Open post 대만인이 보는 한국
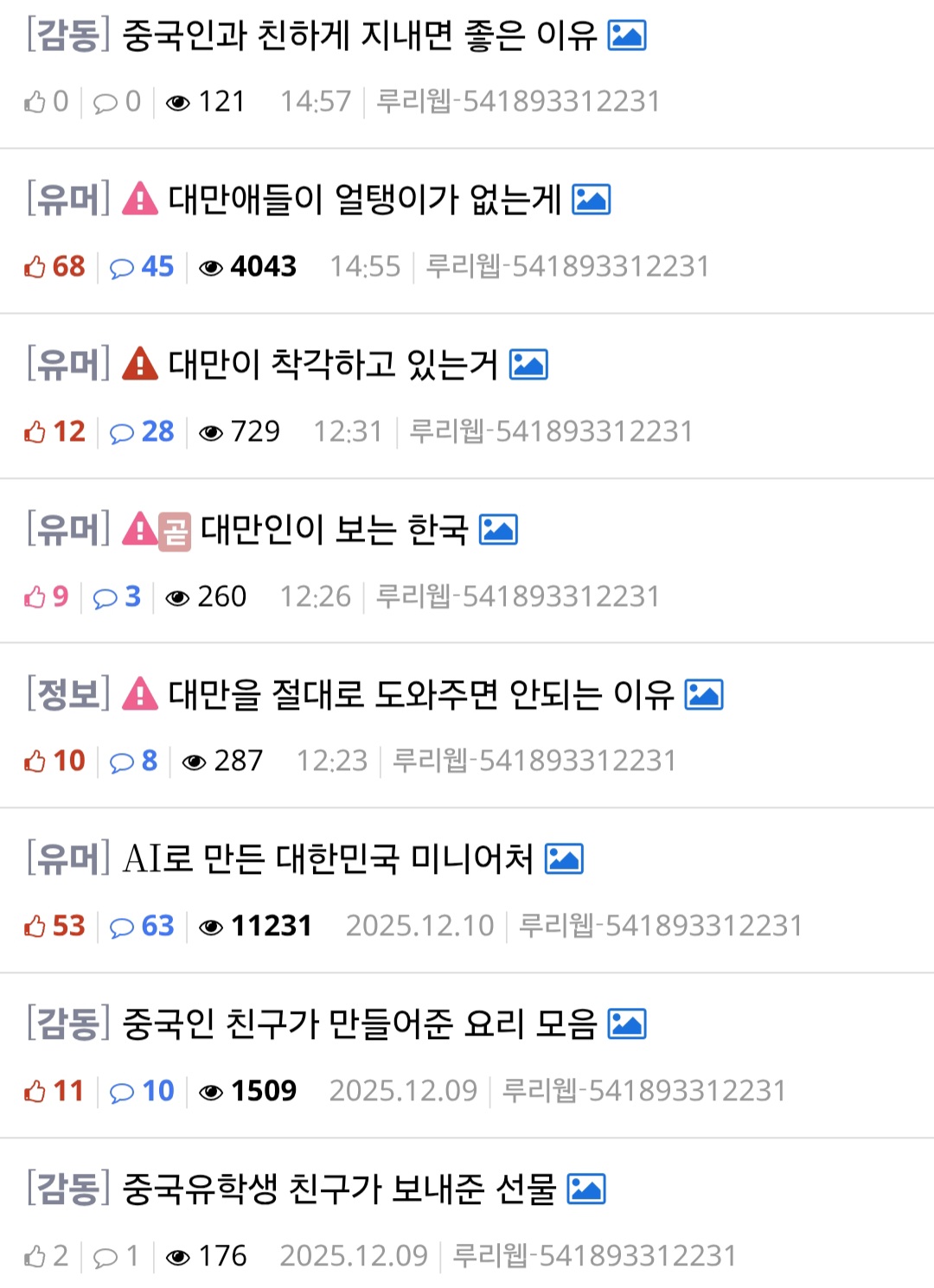The width and height of the screenshot is (934, 1288). [x=335, y=530]
